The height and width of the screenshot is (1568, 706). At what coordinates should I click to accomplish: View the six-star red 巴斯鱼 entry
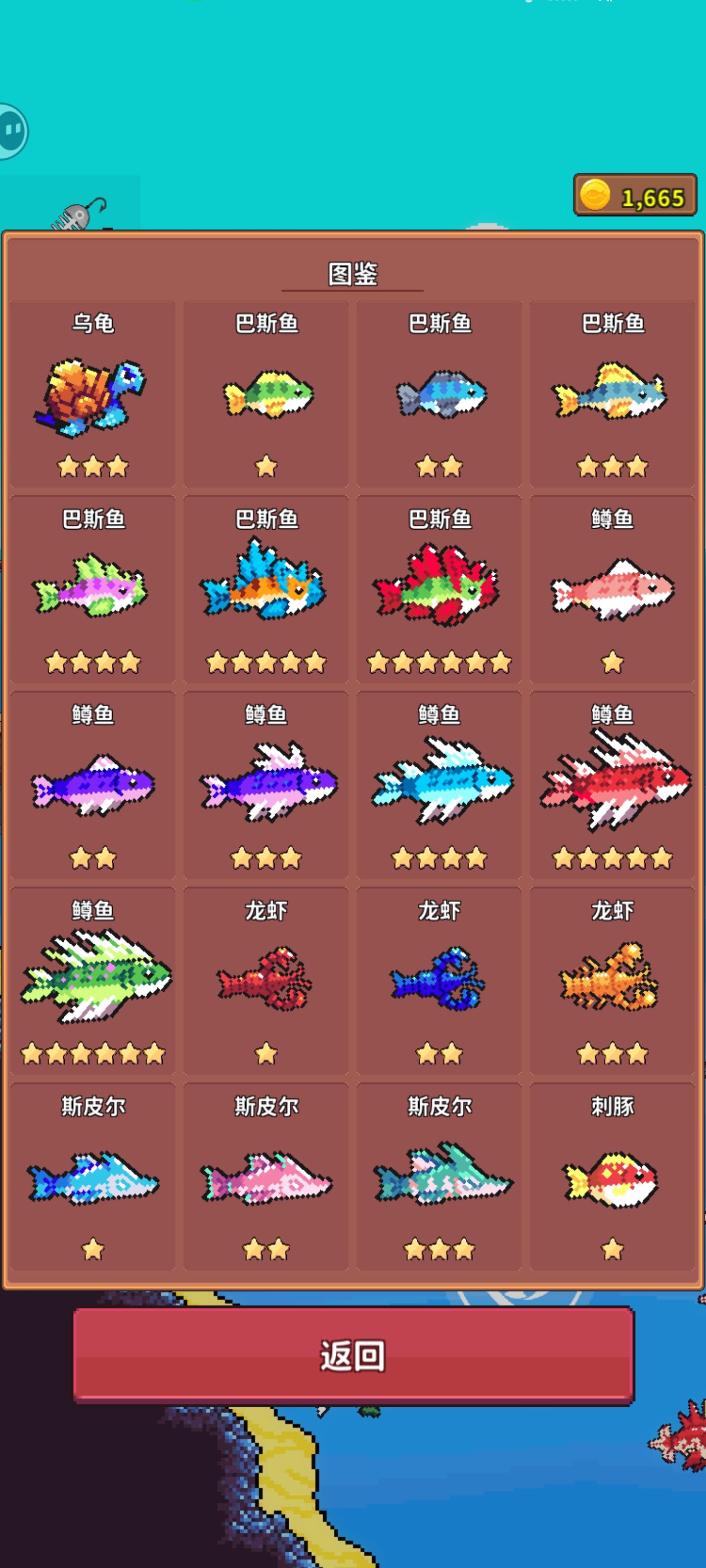click(x=439, y=589)
